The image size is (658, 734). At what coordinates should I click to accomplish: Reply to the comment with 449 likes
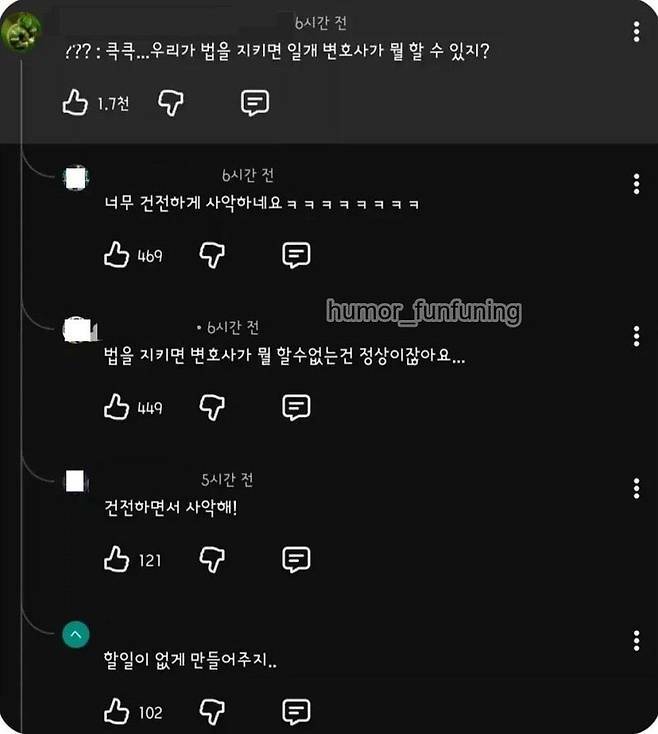coord(296,407)
